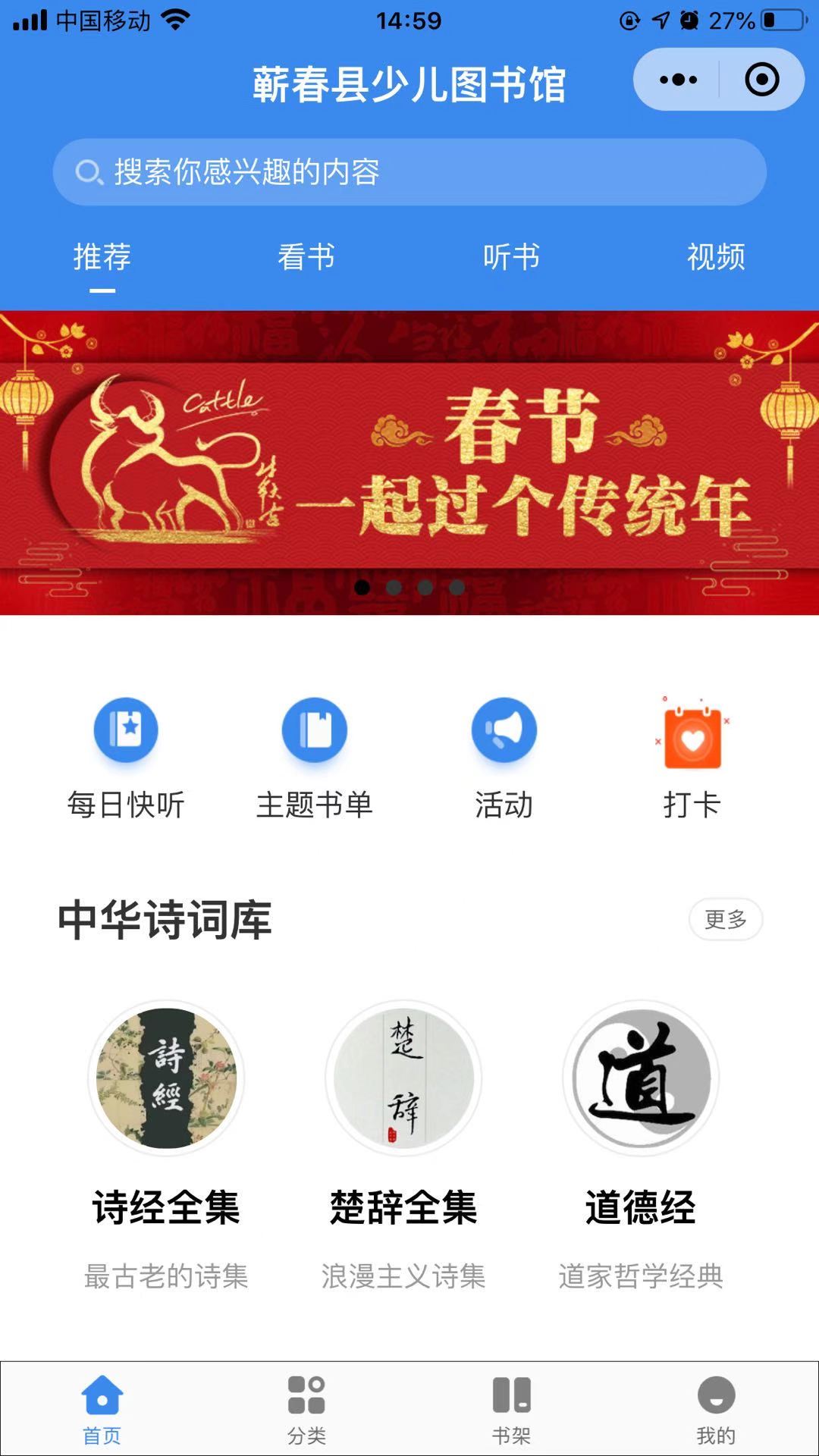Open the Spring Festival 春节 banner
Screen dimensions: 819x1456
point(409,463)
